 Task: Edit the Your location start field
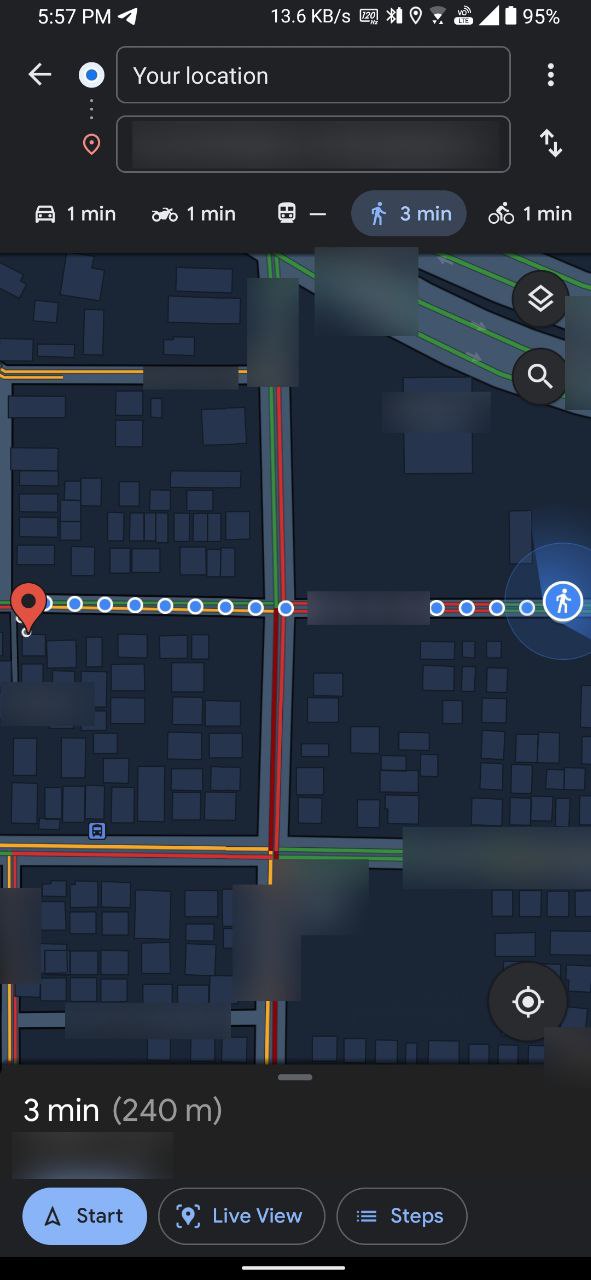313,75
